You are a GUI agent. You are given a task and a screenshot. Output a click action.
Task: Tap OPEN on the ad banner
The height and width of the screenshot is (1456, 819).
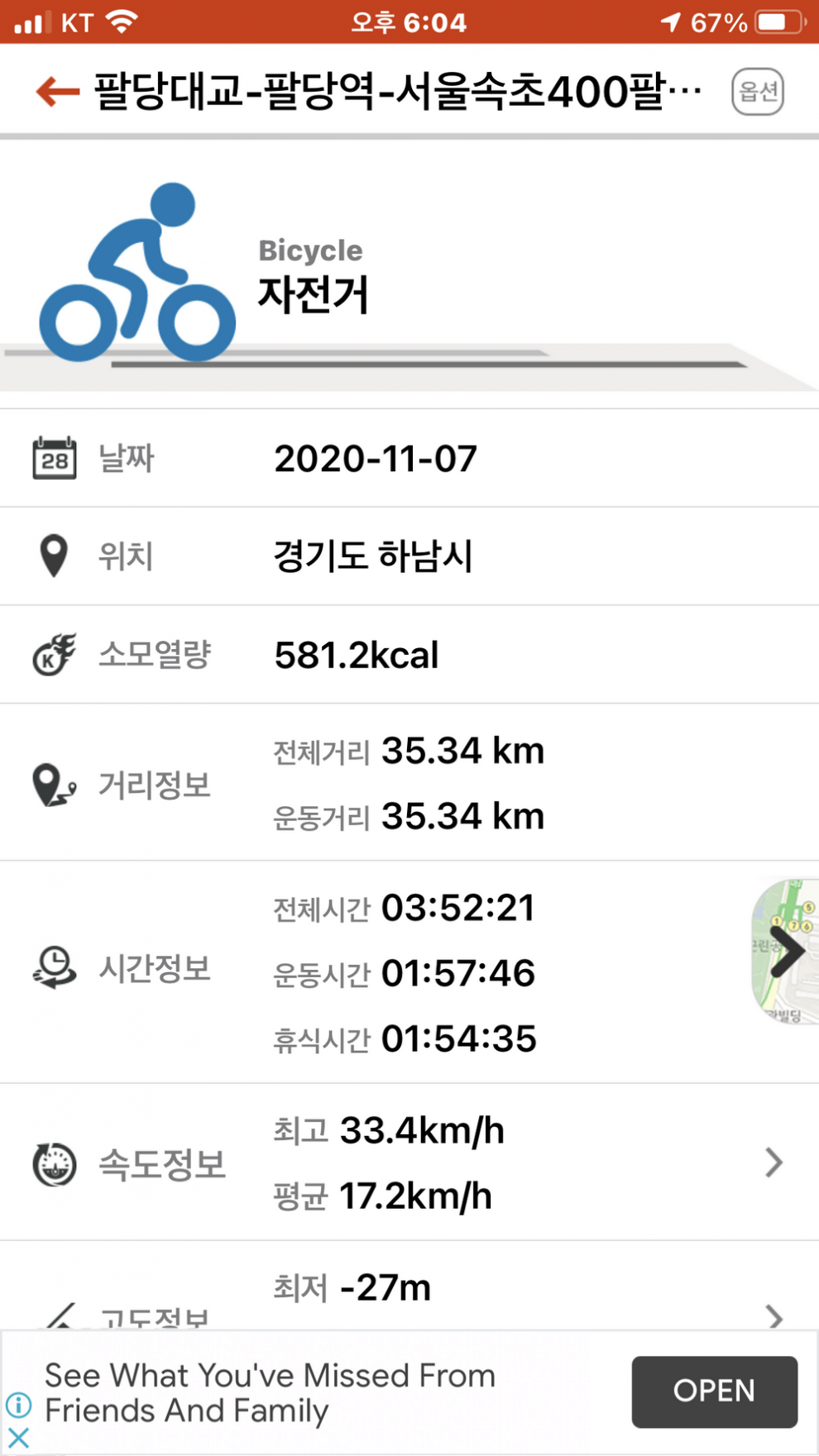[714, 1392]
